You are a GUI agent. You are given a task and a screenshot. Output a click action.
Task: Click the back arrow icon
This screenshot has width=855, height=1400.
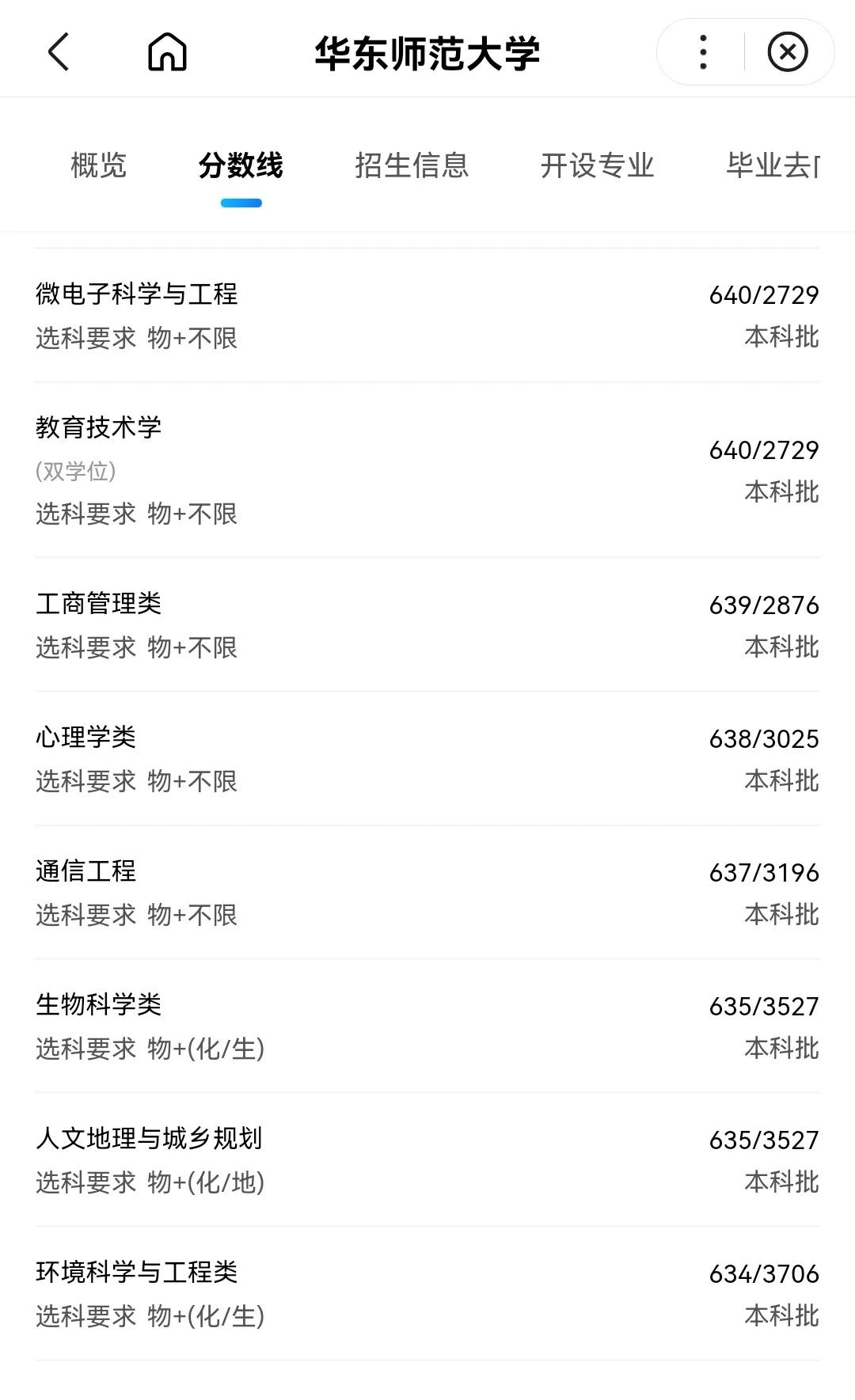59,51
